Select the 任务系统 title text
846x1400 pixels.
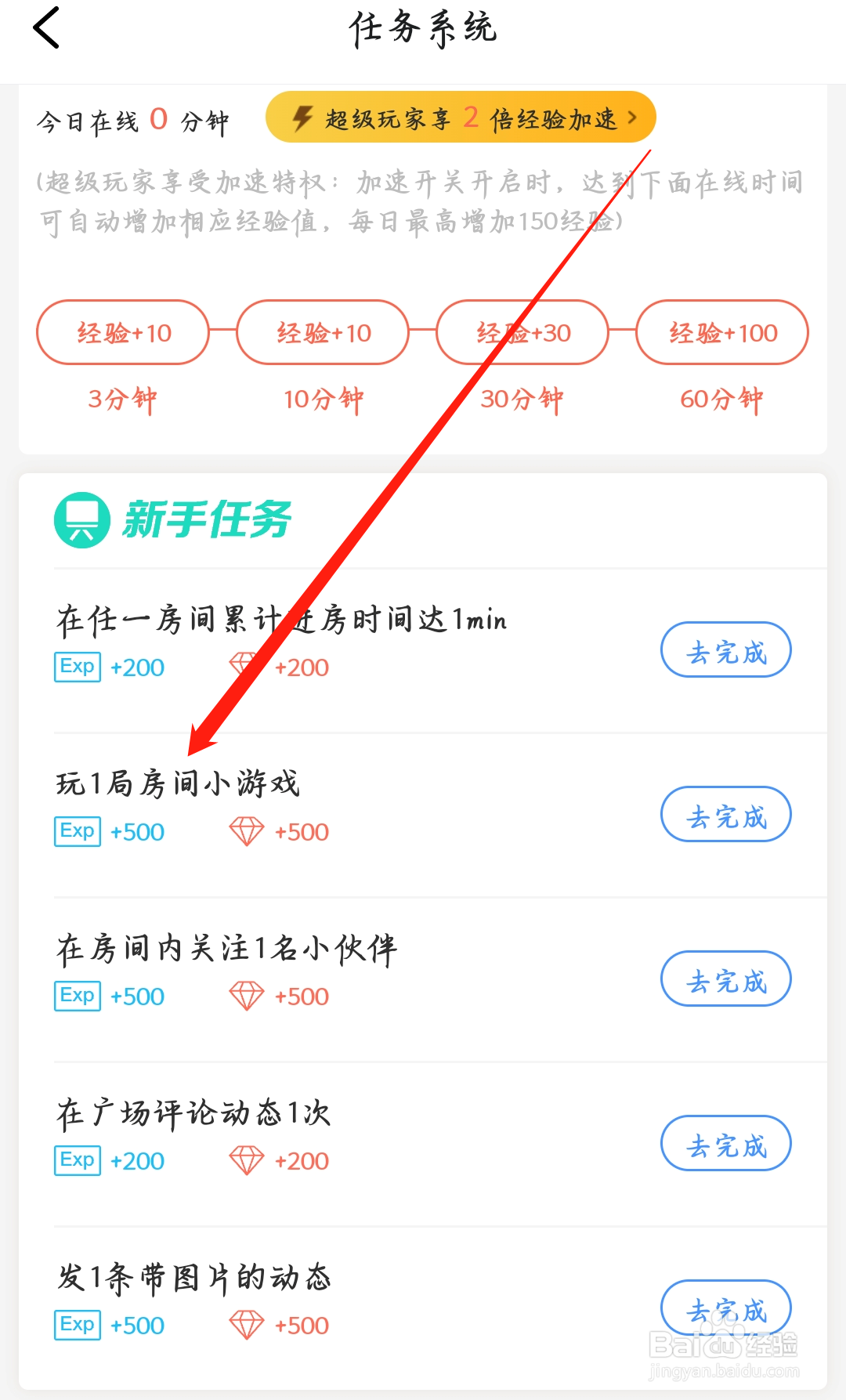tap(423, 28)
